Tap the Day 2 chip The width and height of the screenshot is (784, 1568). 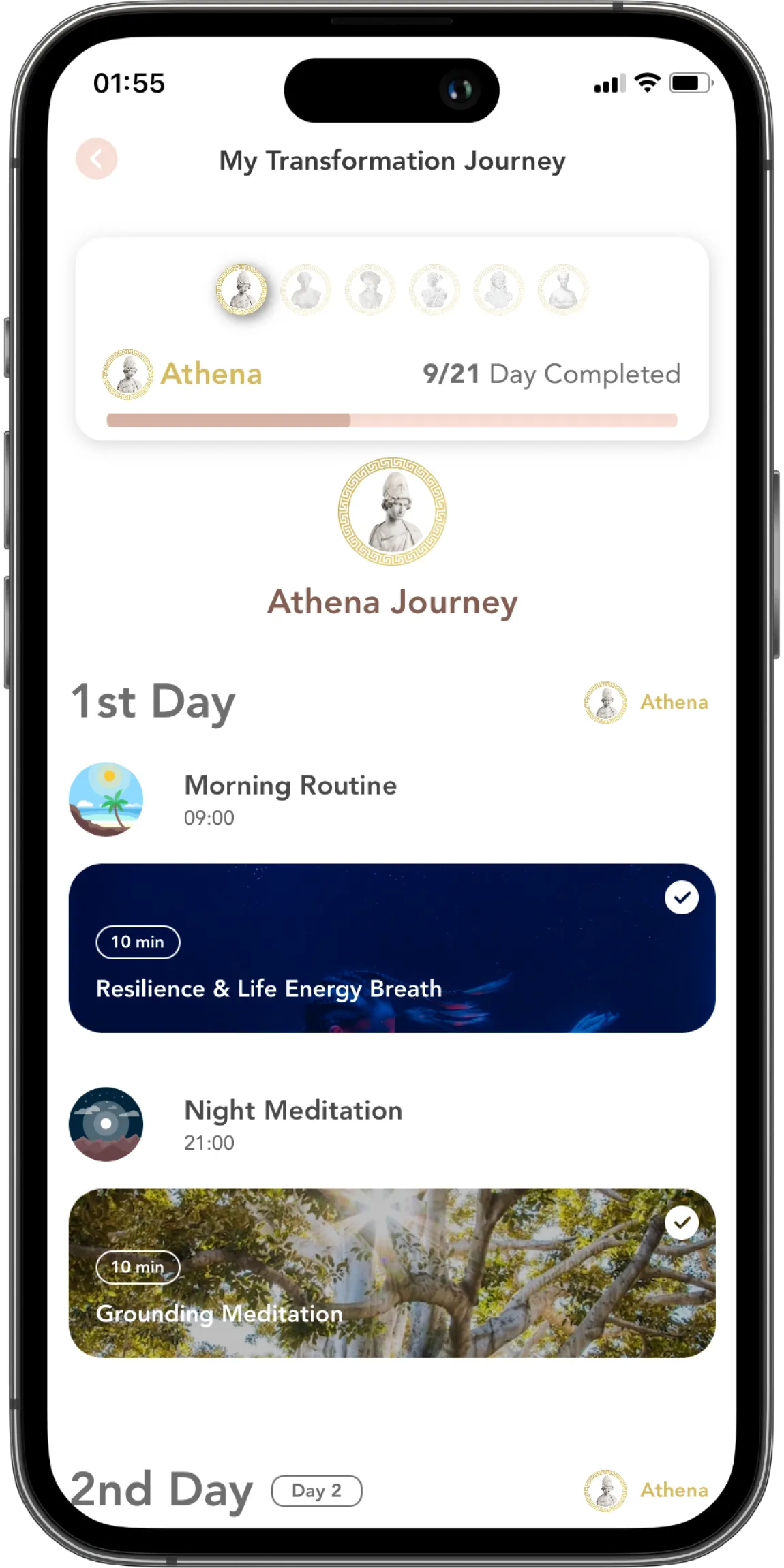point(316,1490)
